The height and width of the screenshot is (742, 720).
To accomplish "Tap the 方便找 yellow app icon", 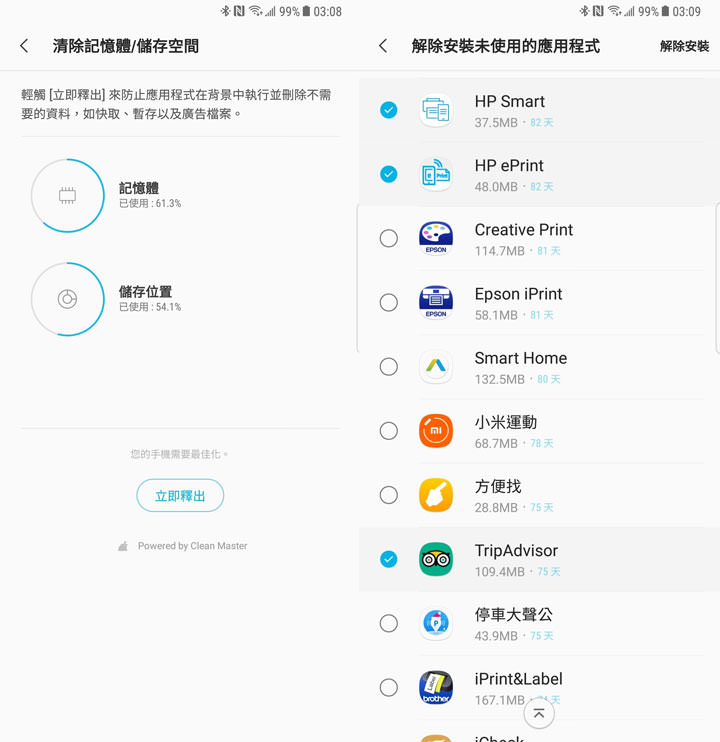I will 436,494.
